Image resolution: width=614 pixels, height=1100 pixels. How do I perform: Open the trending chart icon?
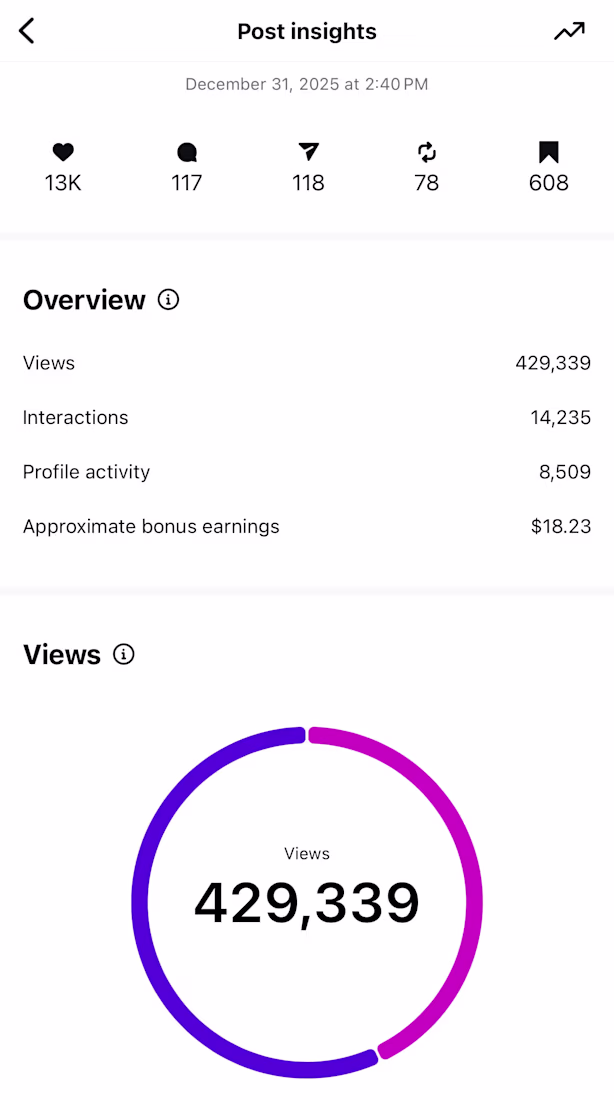point(569,31)
